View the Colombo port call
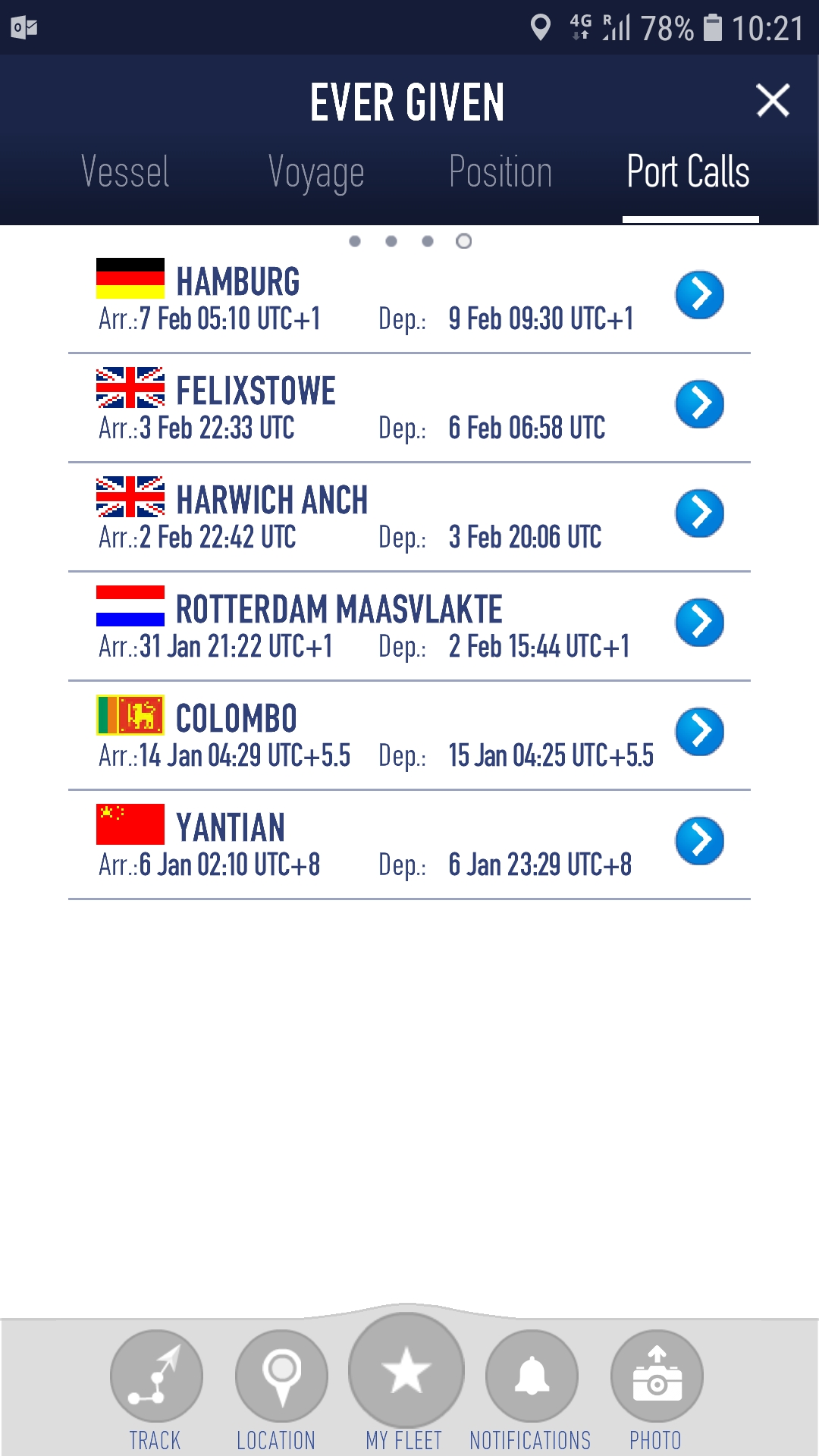 coord(699,732)
